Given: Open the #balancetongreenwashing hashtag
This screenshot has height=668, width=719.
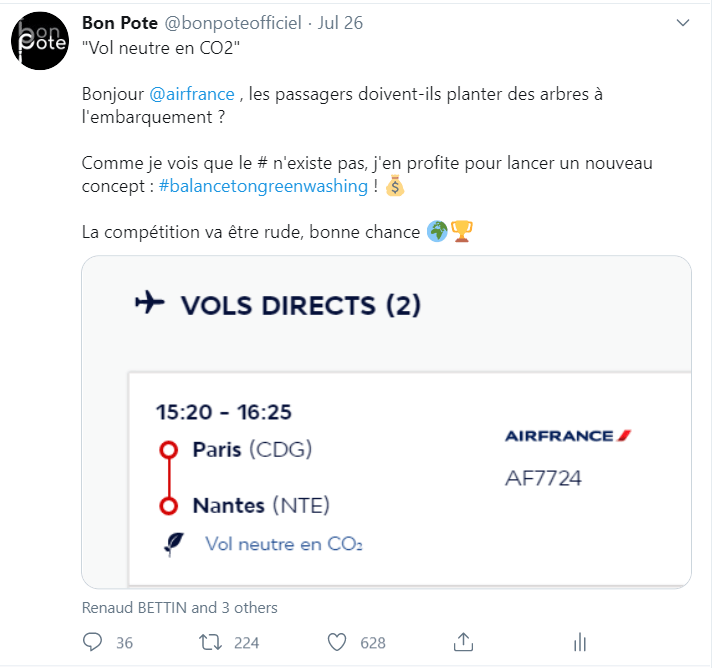Looking at the screenshot, I should point(263,187).
